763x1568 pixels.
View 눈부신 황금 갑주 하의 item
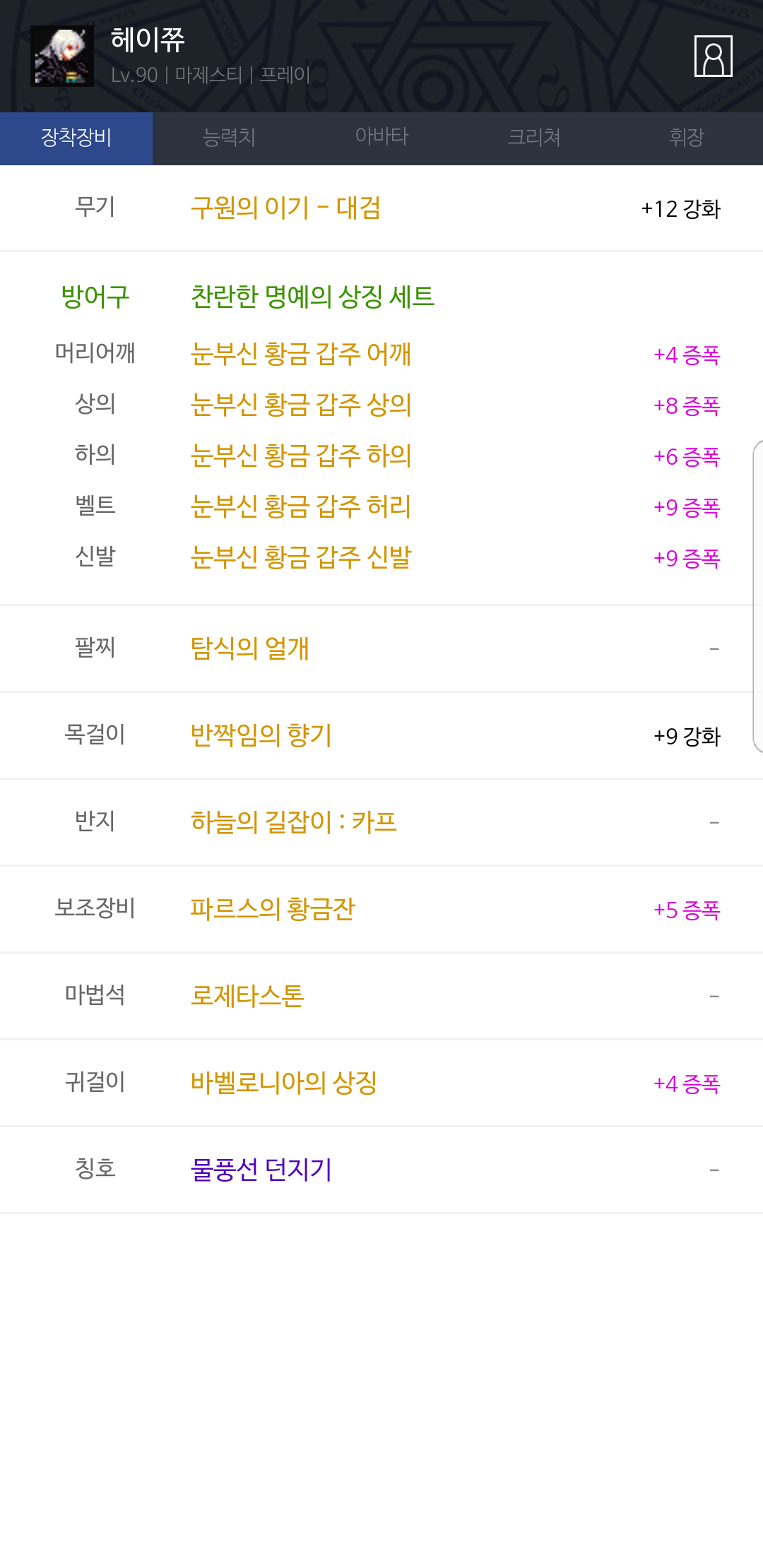tap(301, 456)
